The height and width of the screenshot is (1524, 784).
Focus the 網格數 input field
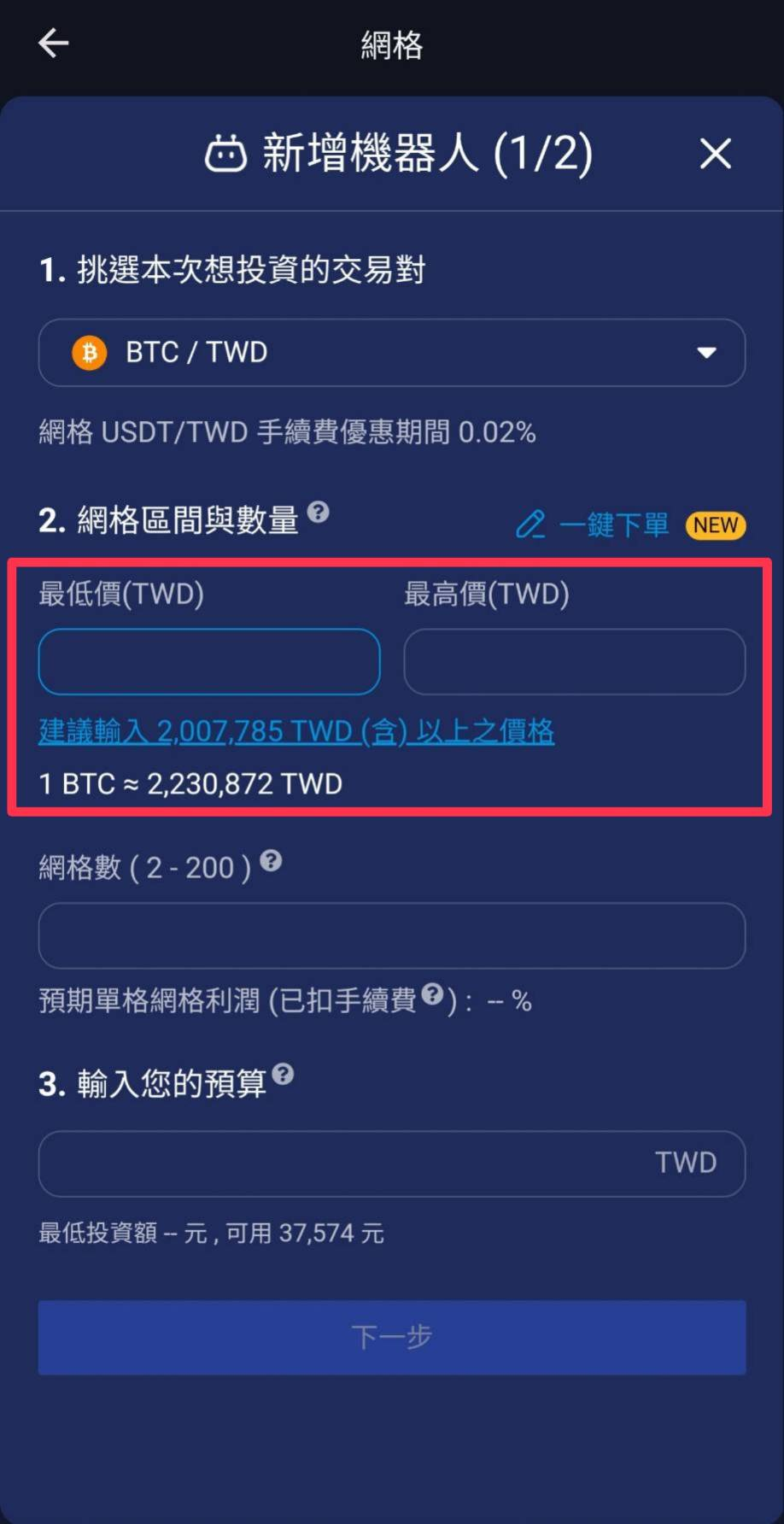(391, 935)
